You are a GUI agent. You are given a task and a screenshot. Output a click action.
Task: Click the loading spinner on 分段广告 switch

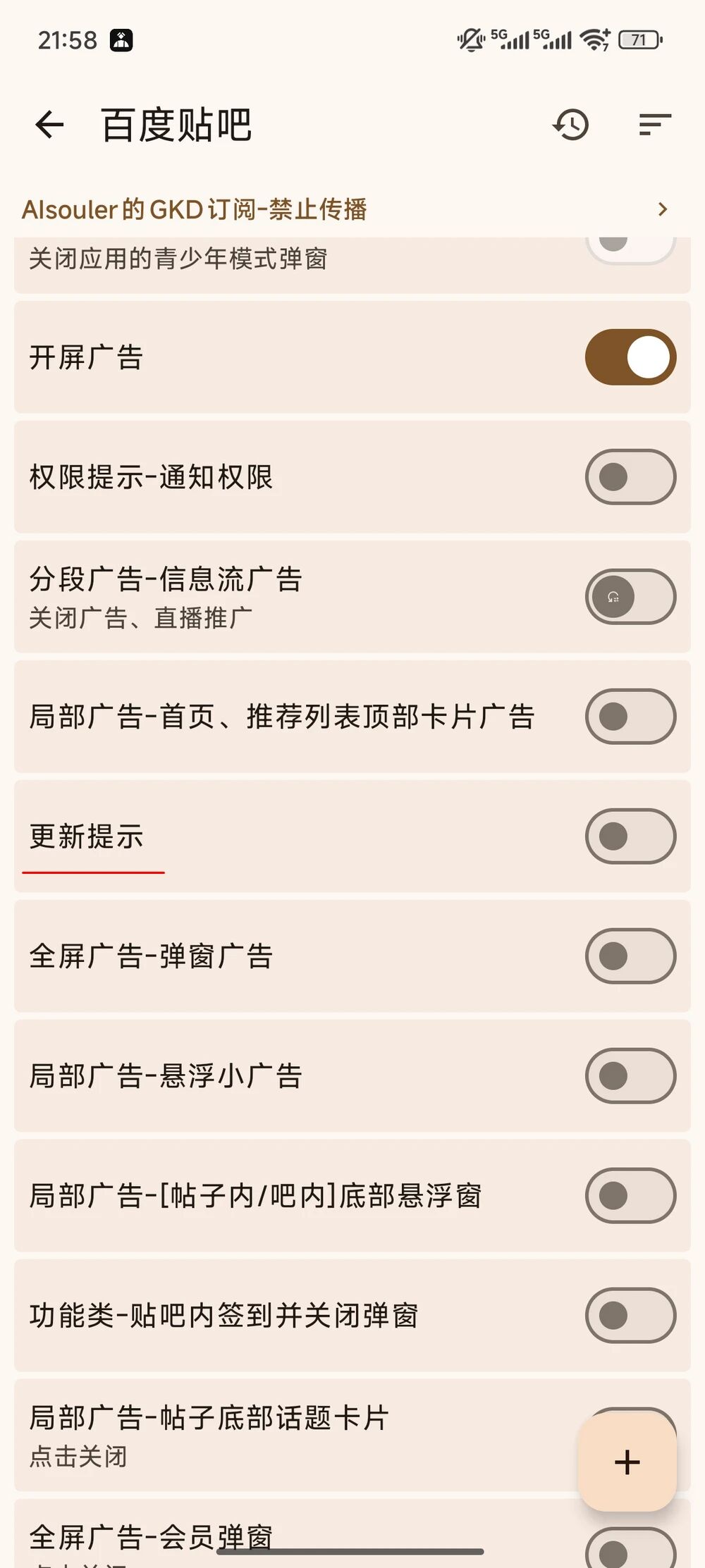612,597
